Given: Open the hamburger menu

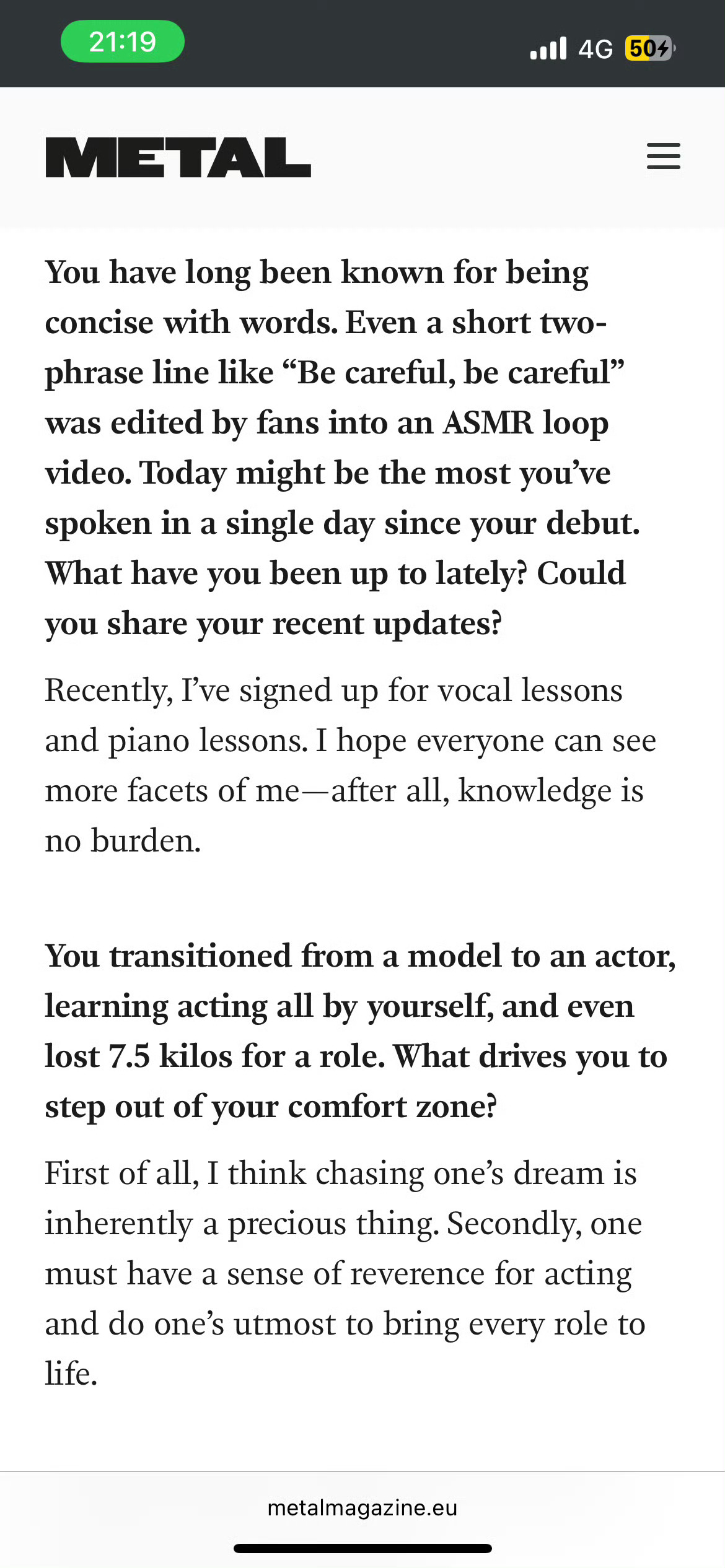Looking at the screenshot, I should [x=663, y=156].
